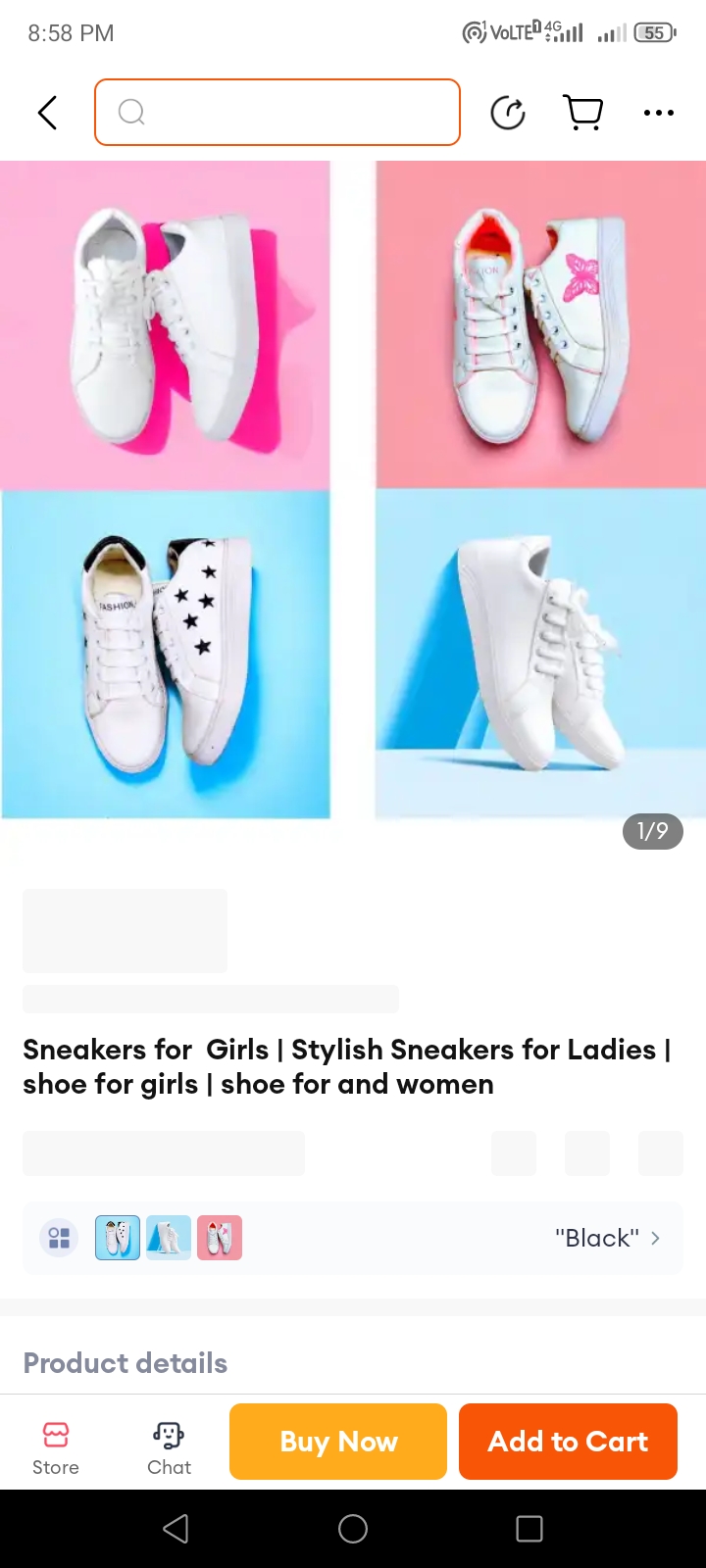The width and height of the screenshot is (706, 1568).
Task: Add to Cart this sneaker
Action: 568,1442
